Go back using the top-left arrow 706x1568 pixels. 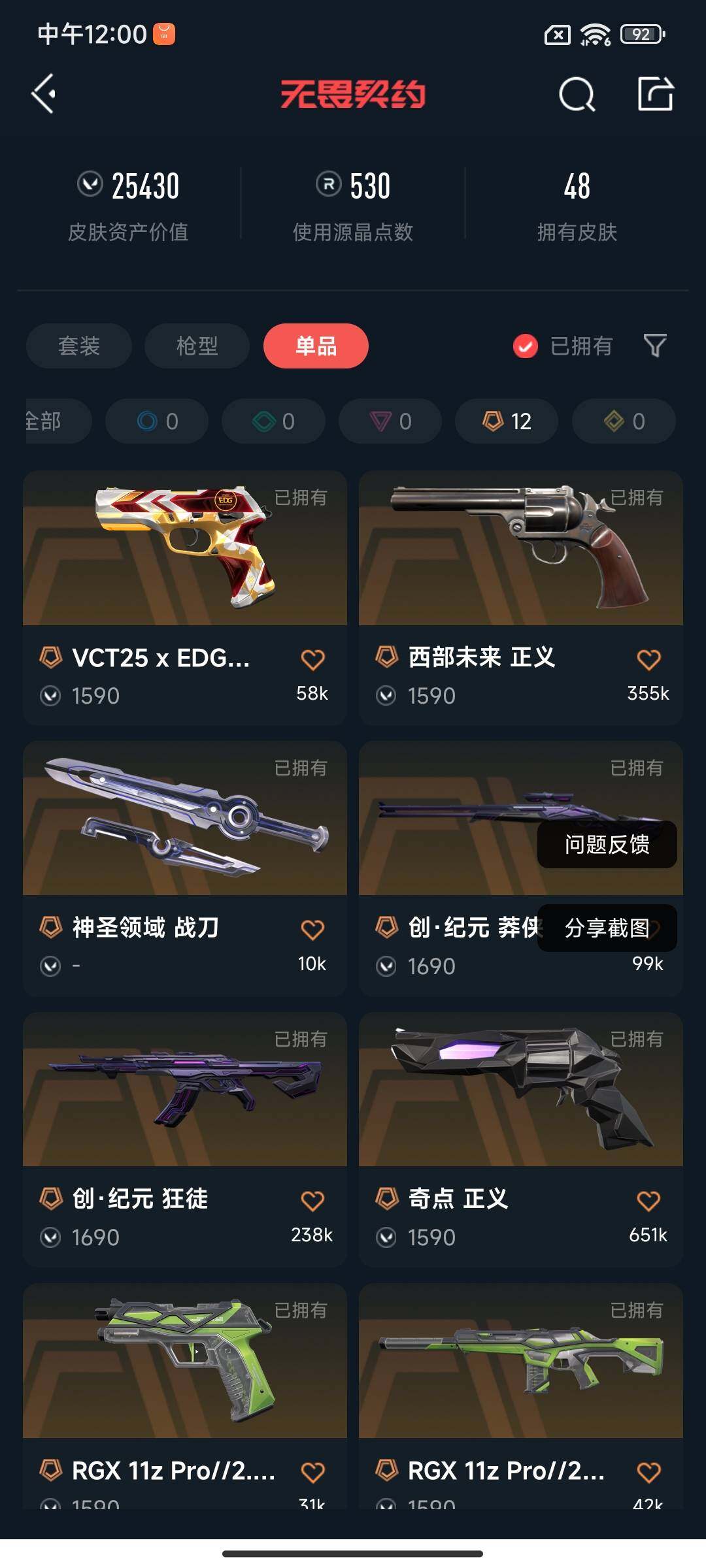[44, 94]
